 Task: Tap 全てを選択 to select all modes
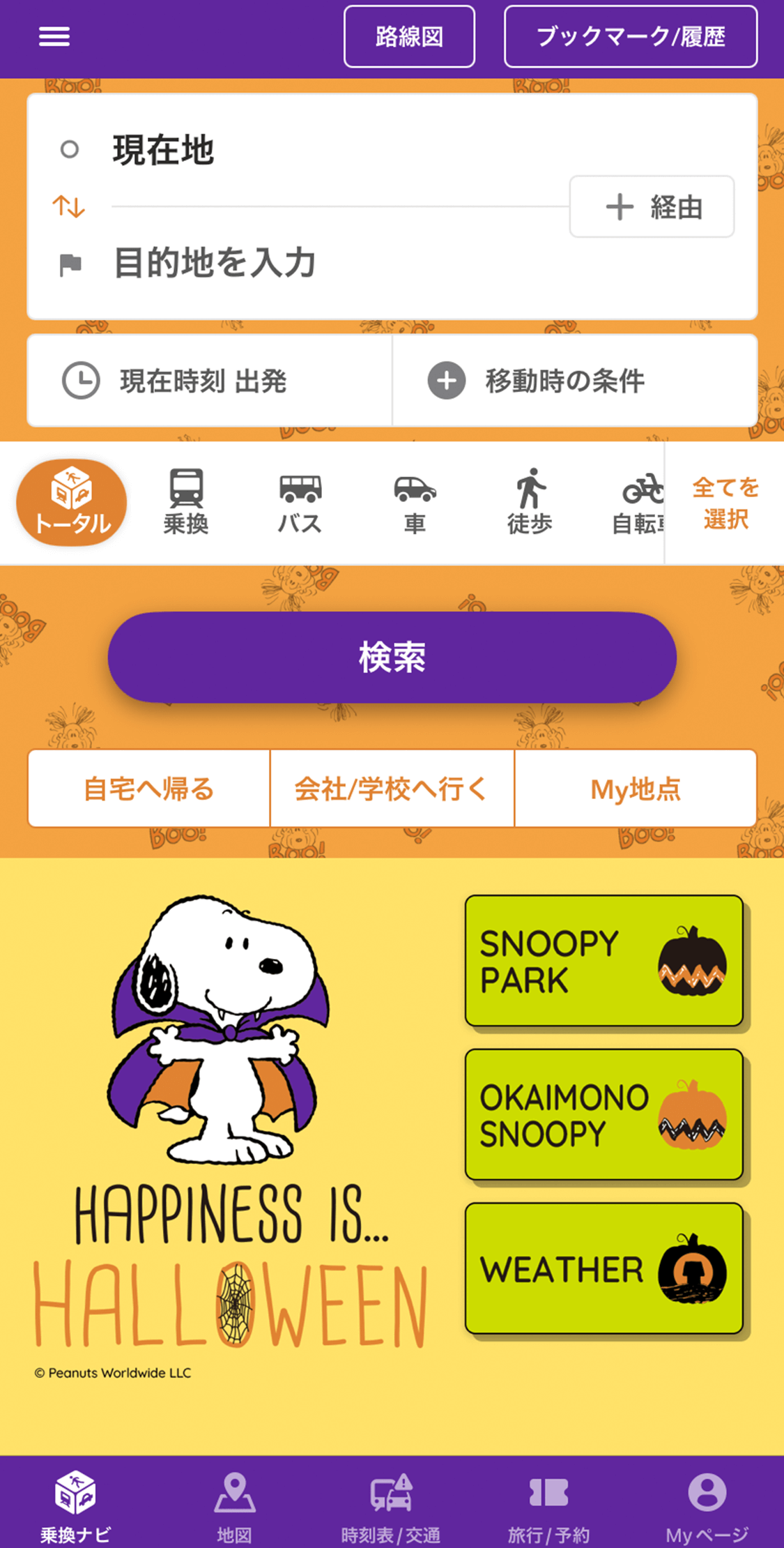coord(725,503)
